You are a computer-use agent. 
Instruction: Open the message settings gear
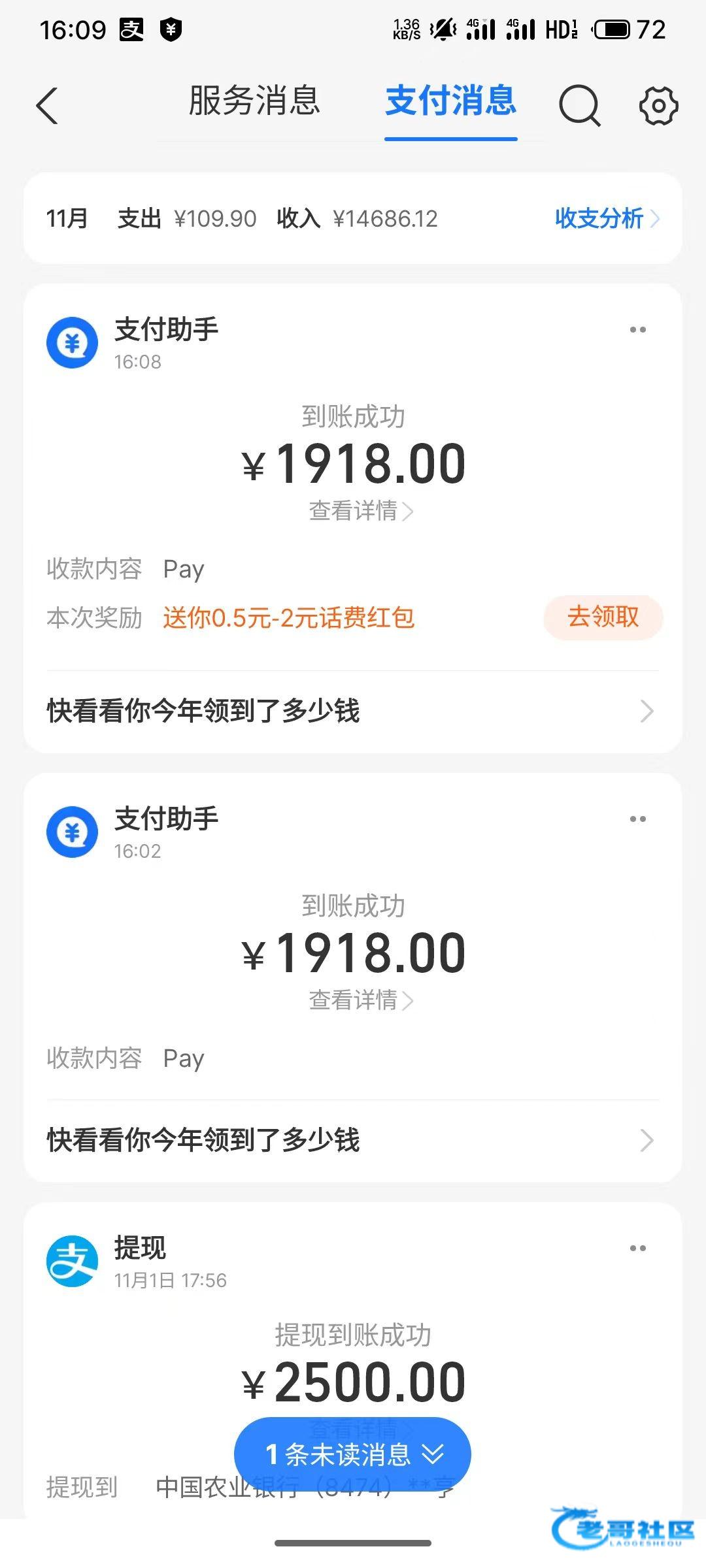658,105
